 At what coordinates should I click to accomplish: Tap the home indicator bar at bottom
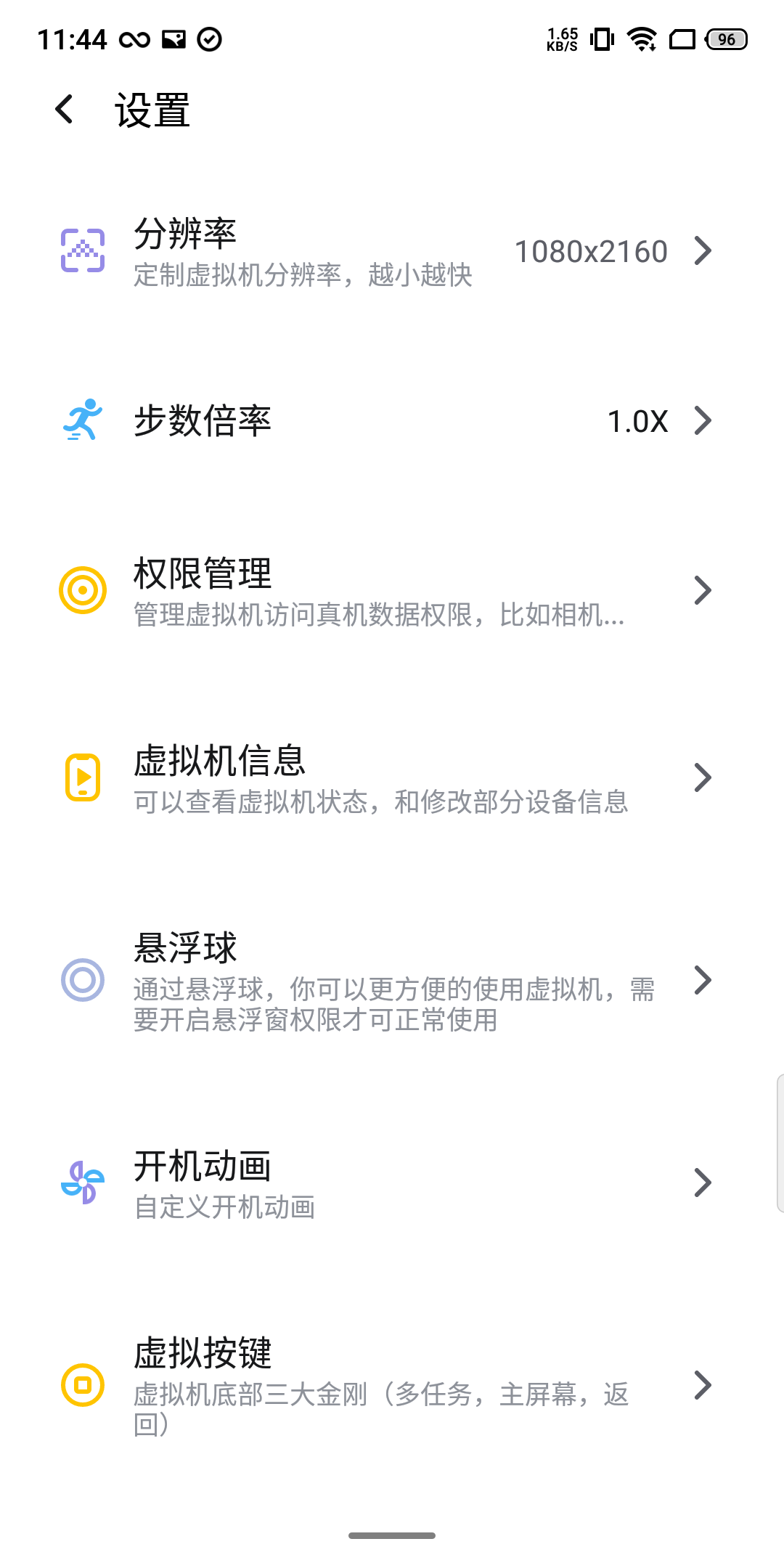click(391, 1534)
